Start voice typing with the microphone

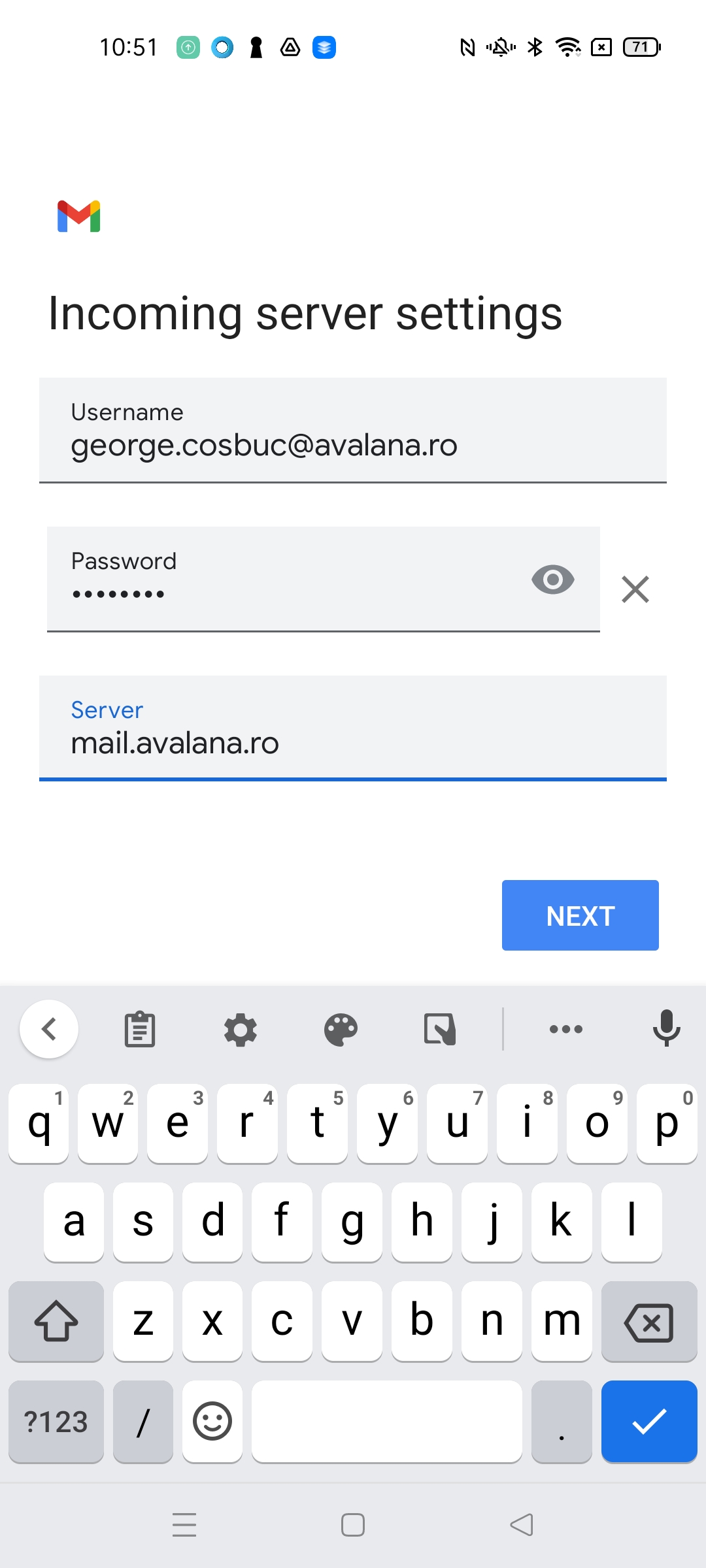click(x=667, y=1028)
